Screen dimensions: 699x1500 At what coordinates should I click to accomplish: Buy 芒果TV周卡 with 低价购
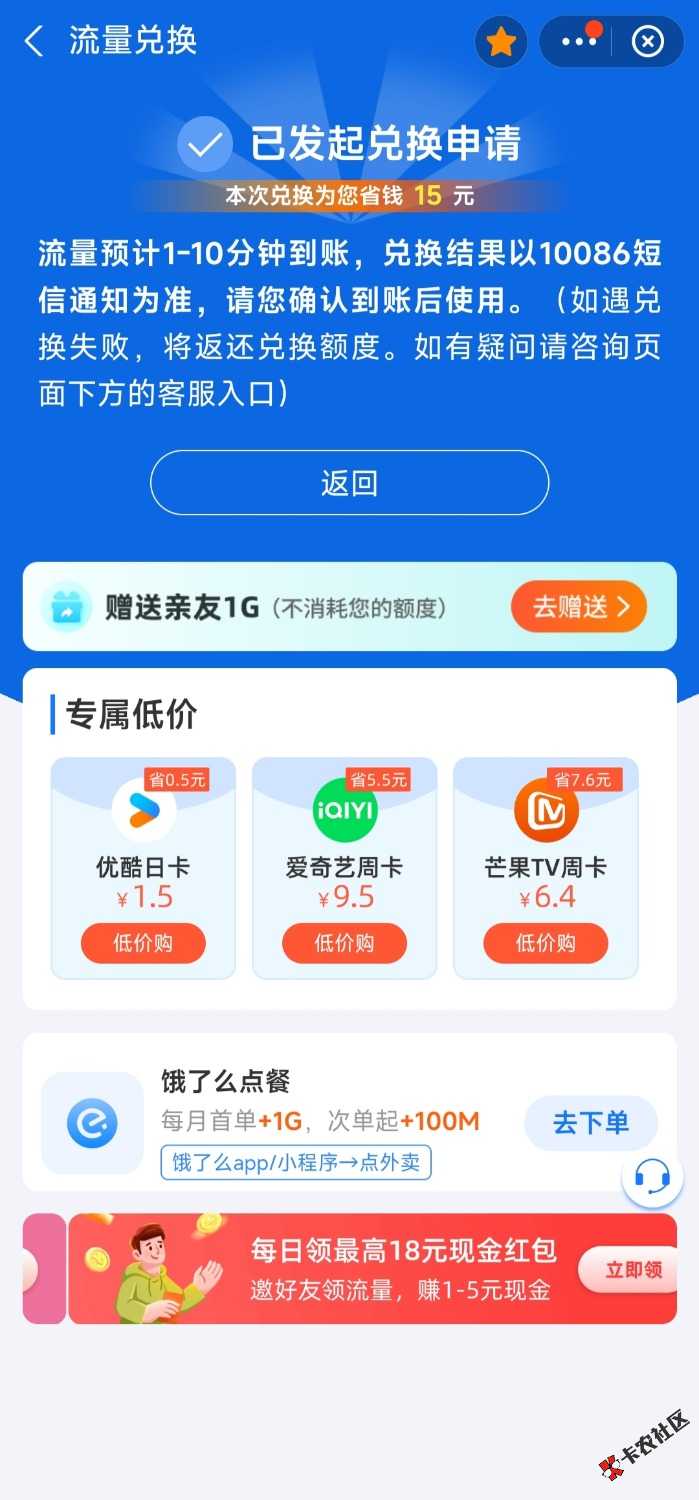546,943
